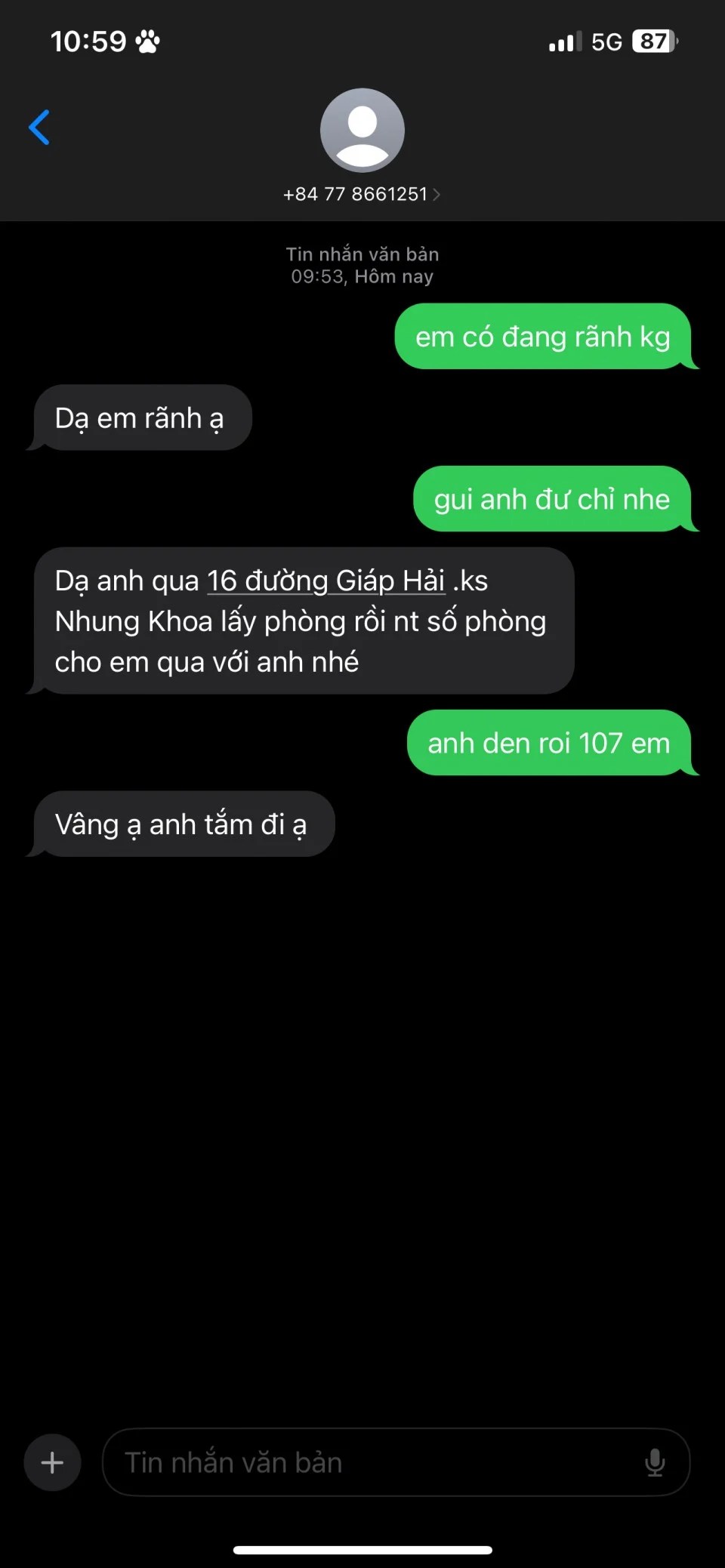Open contact details for +84 77 8661251
Viewport: 725px width, 1568px height.
(362, 194)
